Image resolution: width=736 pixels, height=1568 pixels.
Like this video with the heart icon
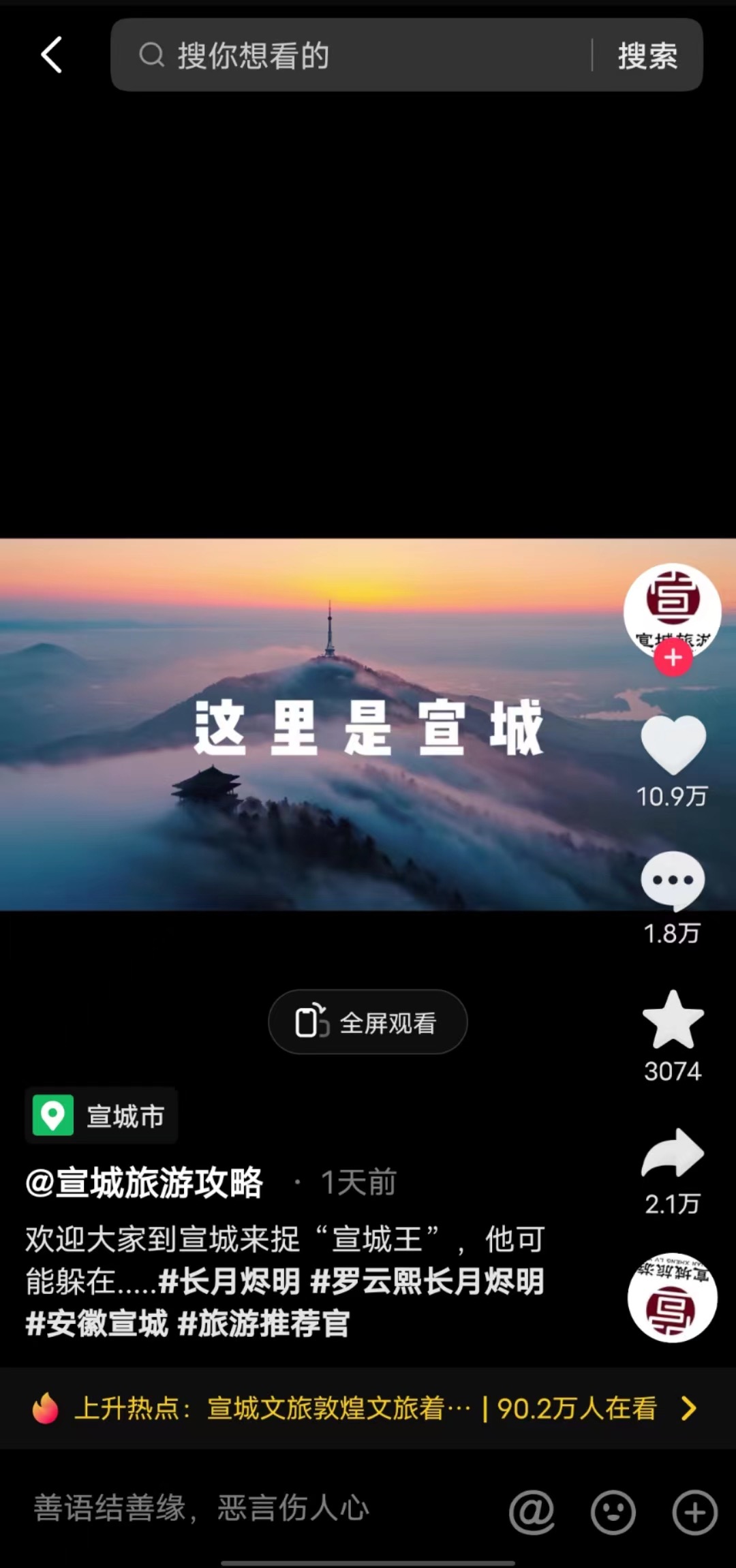(x=673, y=745)
